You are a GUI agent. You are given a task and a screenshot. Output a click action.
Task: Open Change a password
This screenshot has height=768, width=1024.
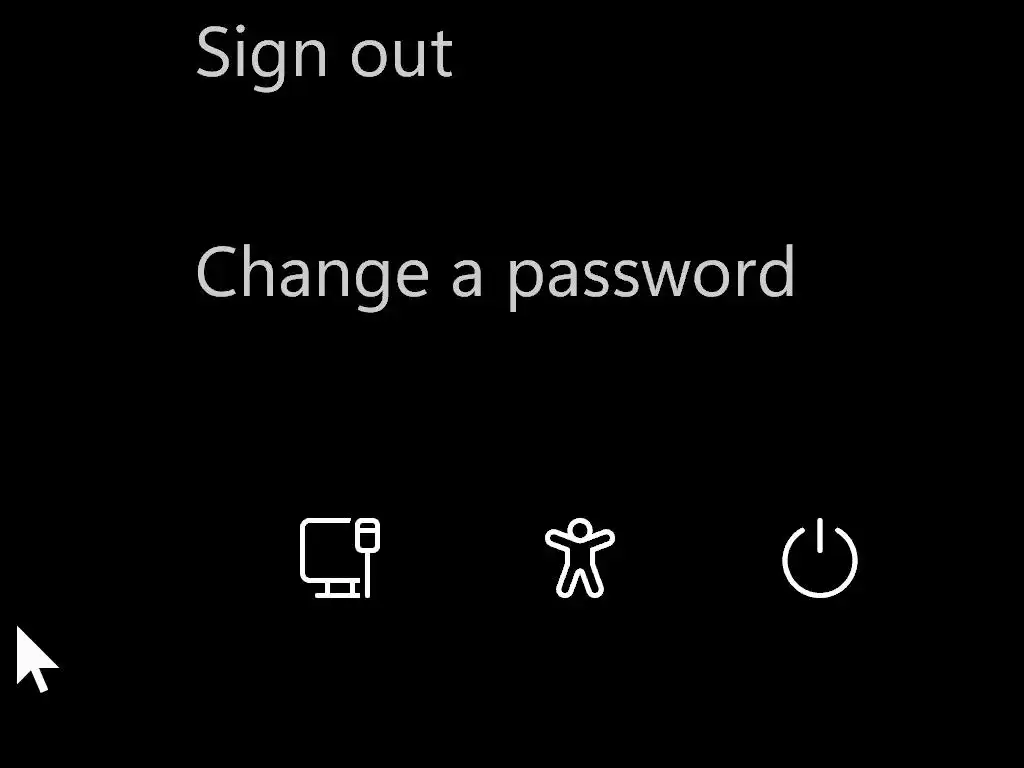(495, 271)
